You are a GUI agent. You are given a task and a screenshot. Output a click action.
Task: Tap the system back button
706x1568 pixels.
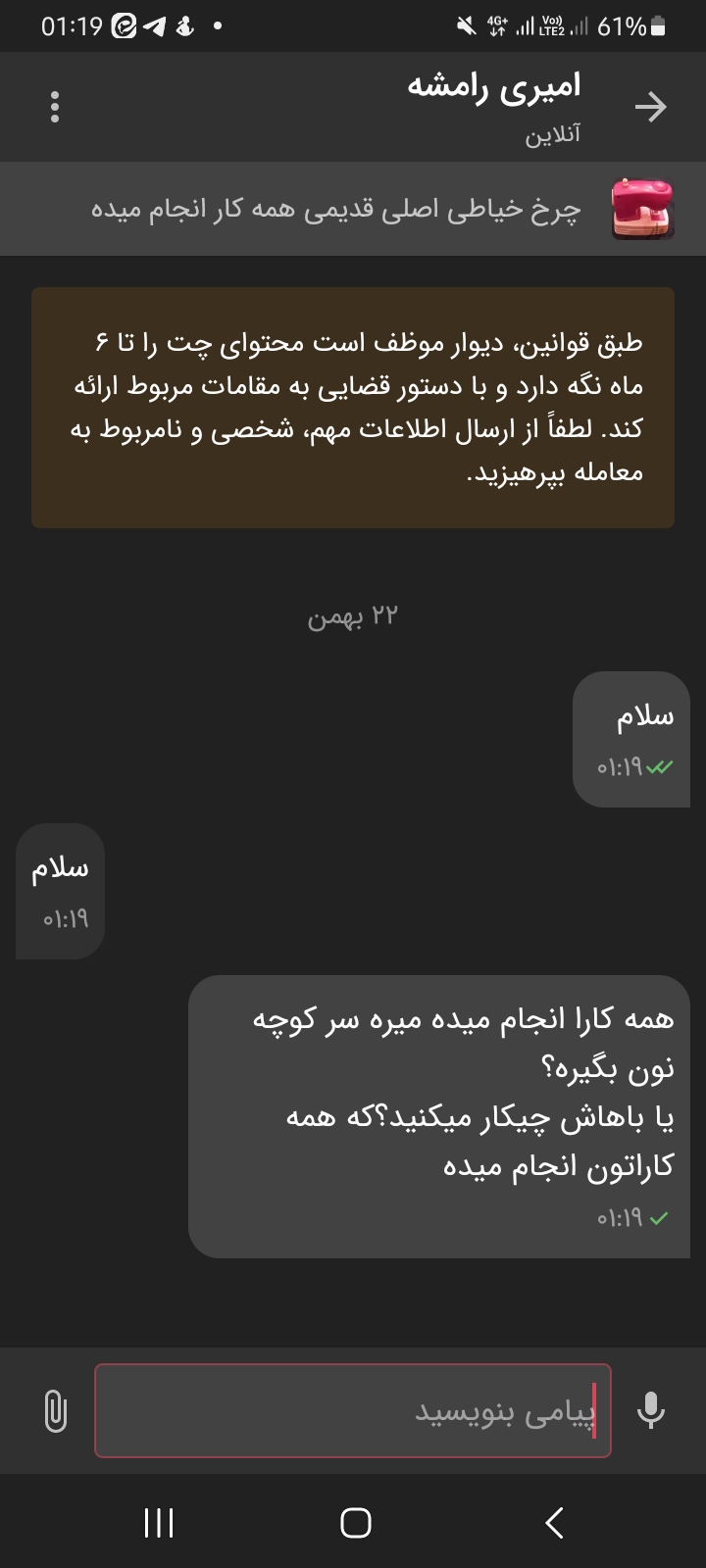(554, 1522)
